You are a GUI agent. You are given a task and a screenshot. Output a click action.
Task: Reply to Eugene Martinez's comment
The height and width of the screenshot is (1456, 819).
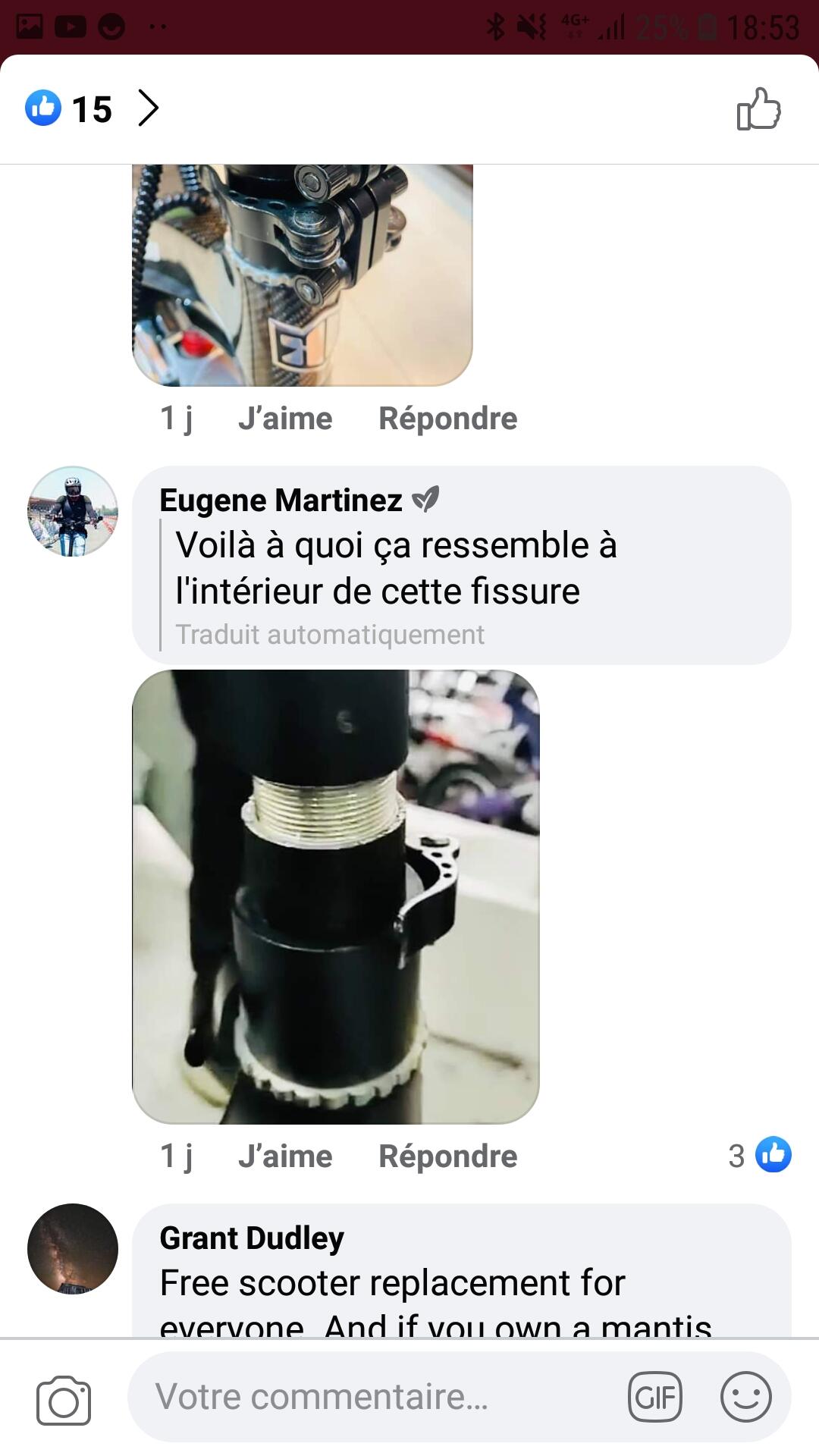click(x=448, y=1156)
